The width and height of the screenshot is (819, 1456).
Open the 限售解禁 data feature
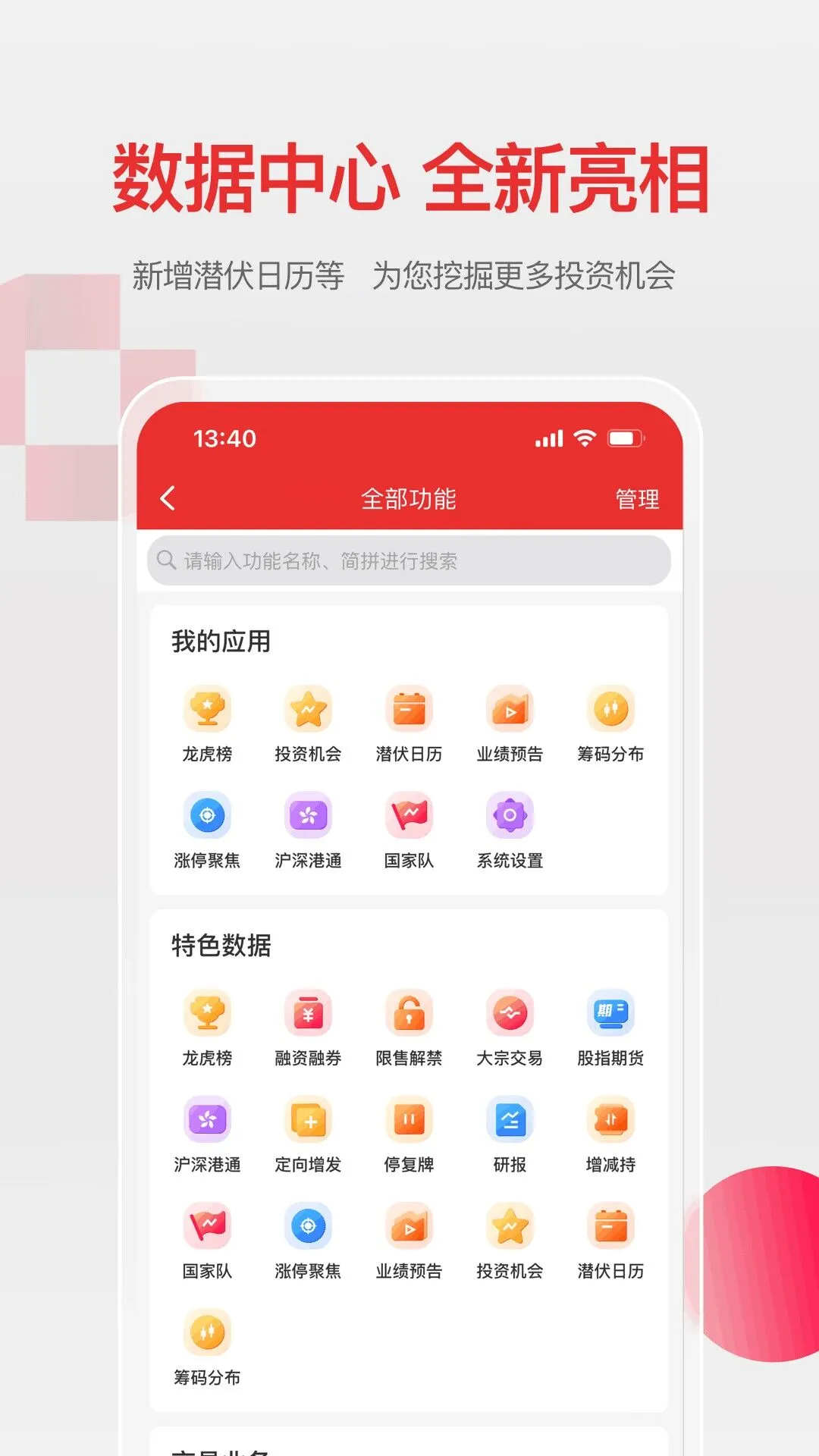[x=409, y=1015]
